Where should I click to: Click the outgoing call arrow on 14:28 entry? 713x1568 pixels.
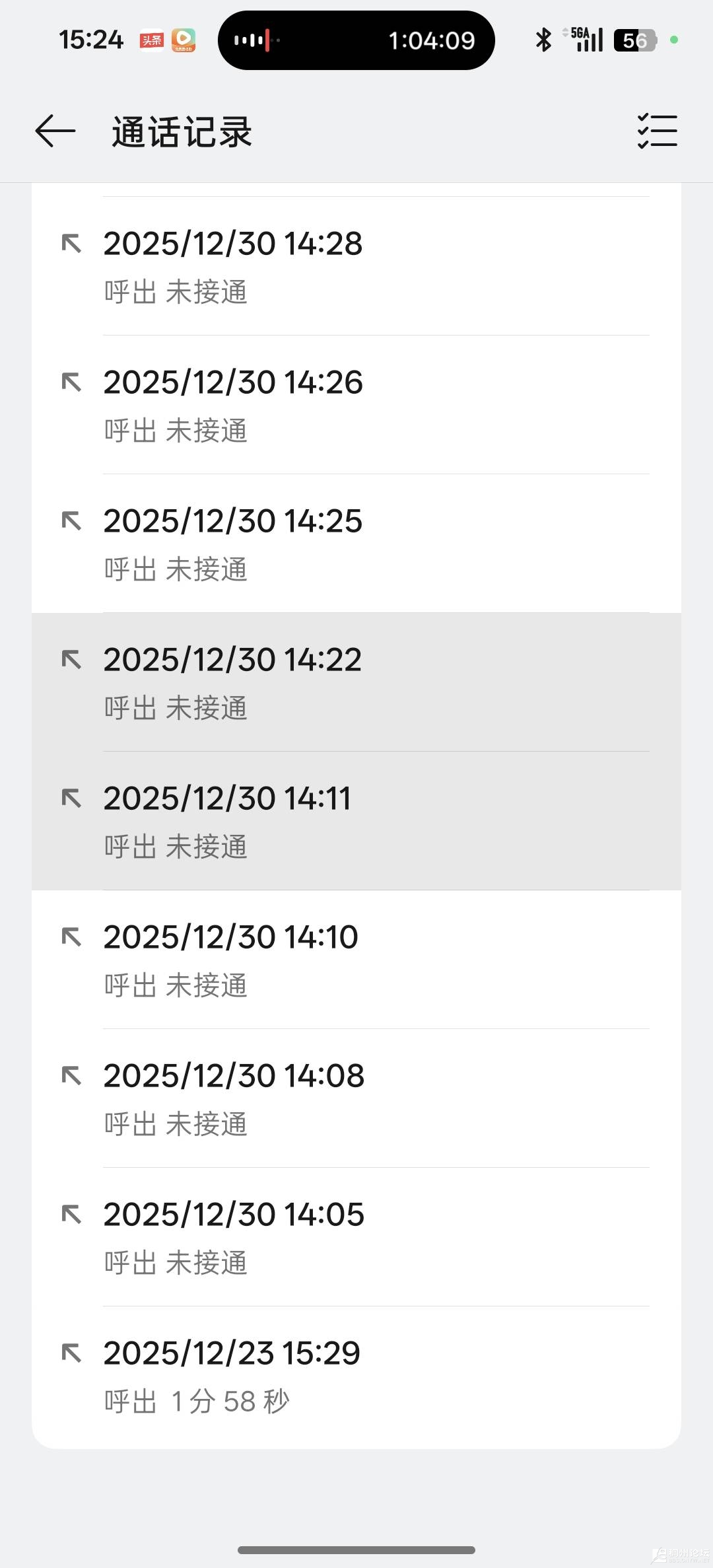pos(73,244)
